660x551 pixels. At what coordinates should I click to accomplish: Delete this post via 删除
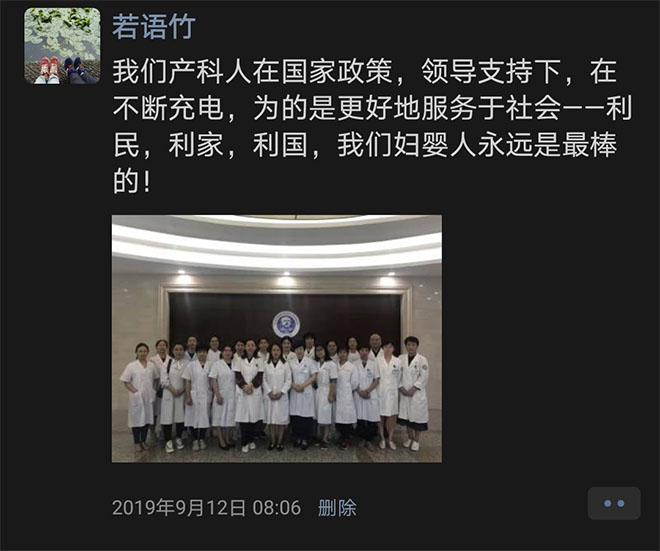click(337, 508)
